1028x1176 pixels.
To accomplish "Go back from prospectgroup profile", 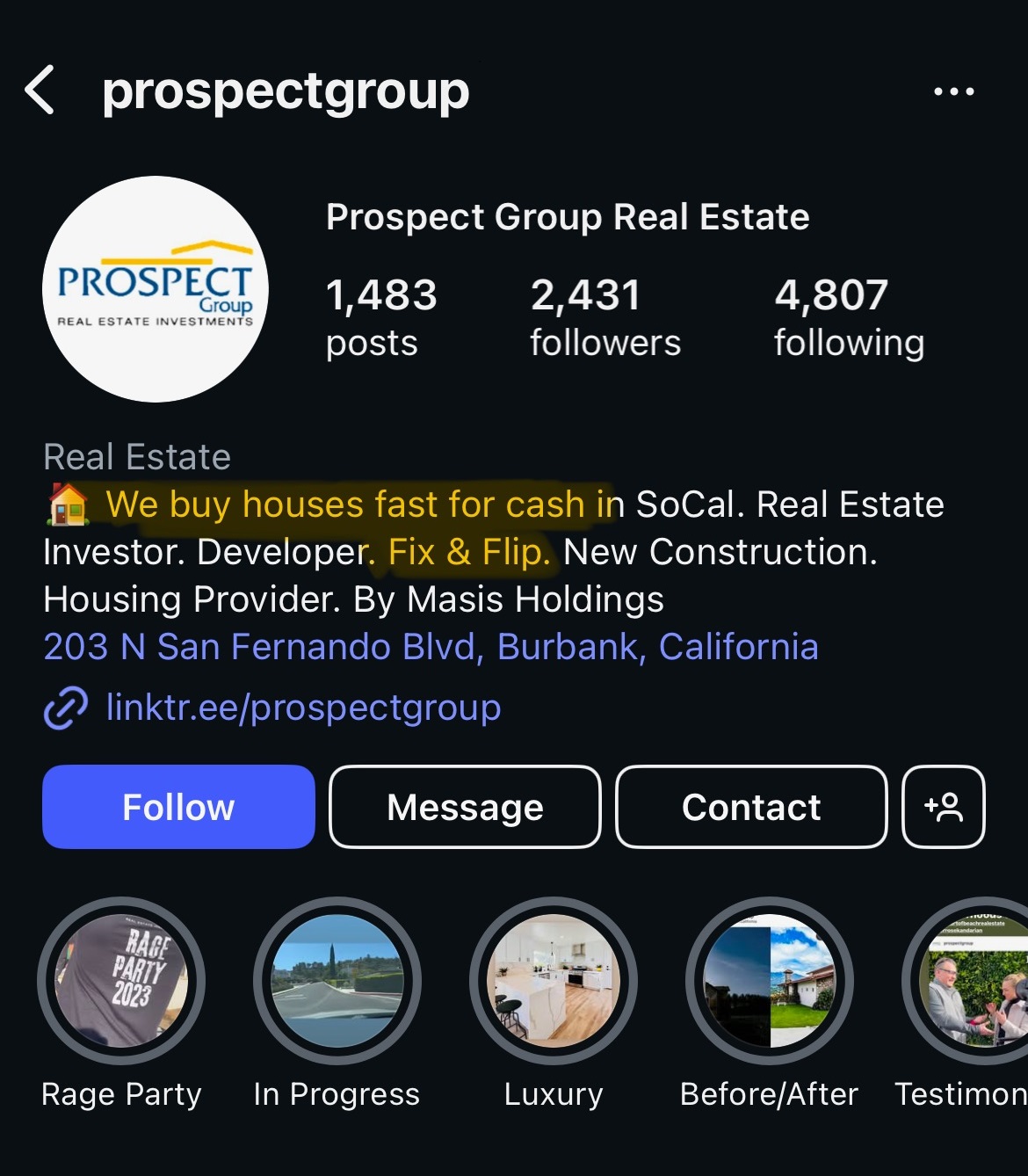I will tap(40, 90).
